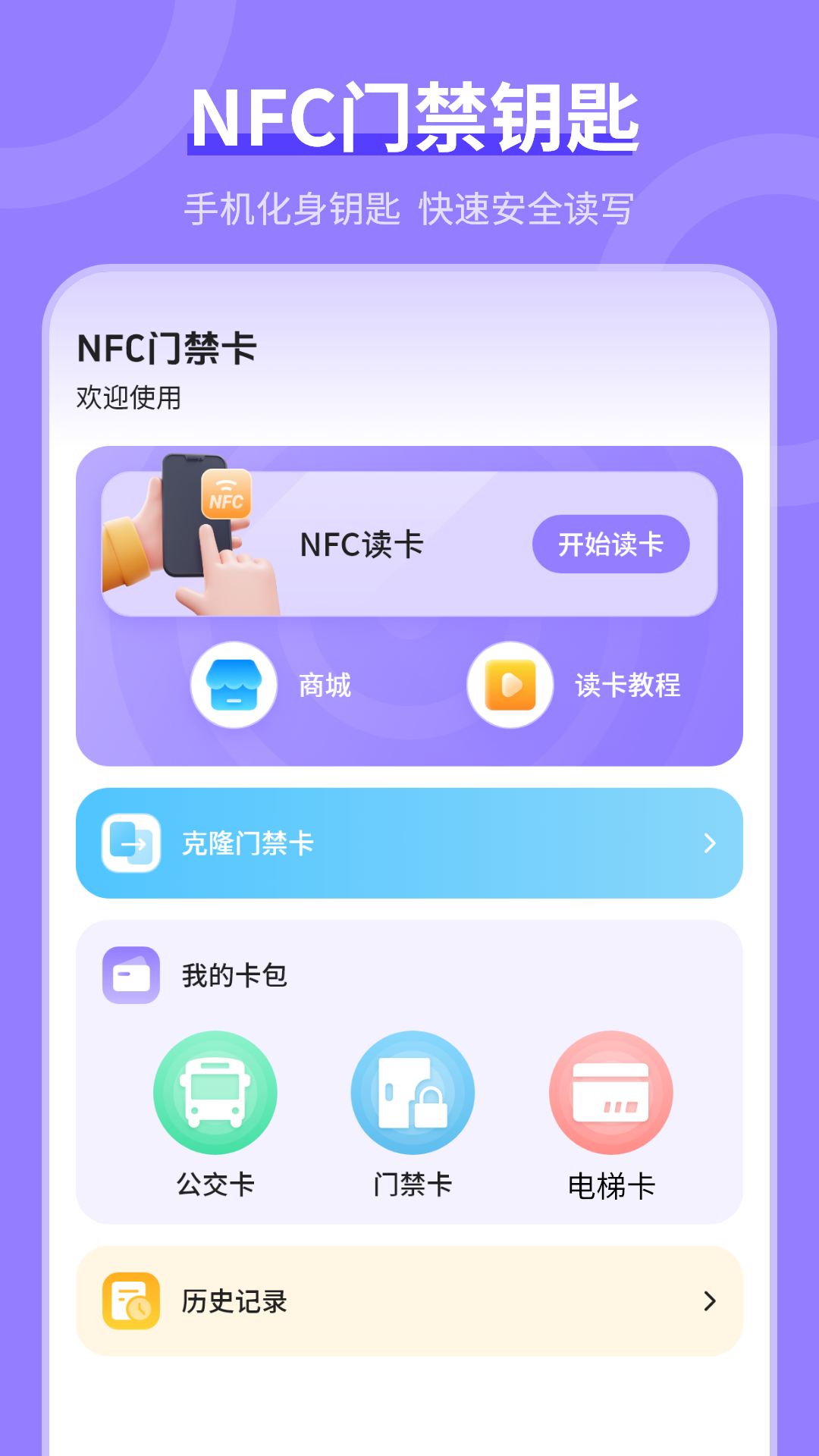
Task: Select the 电梯卡 elevator card icon
Action: click(611, 1092)
